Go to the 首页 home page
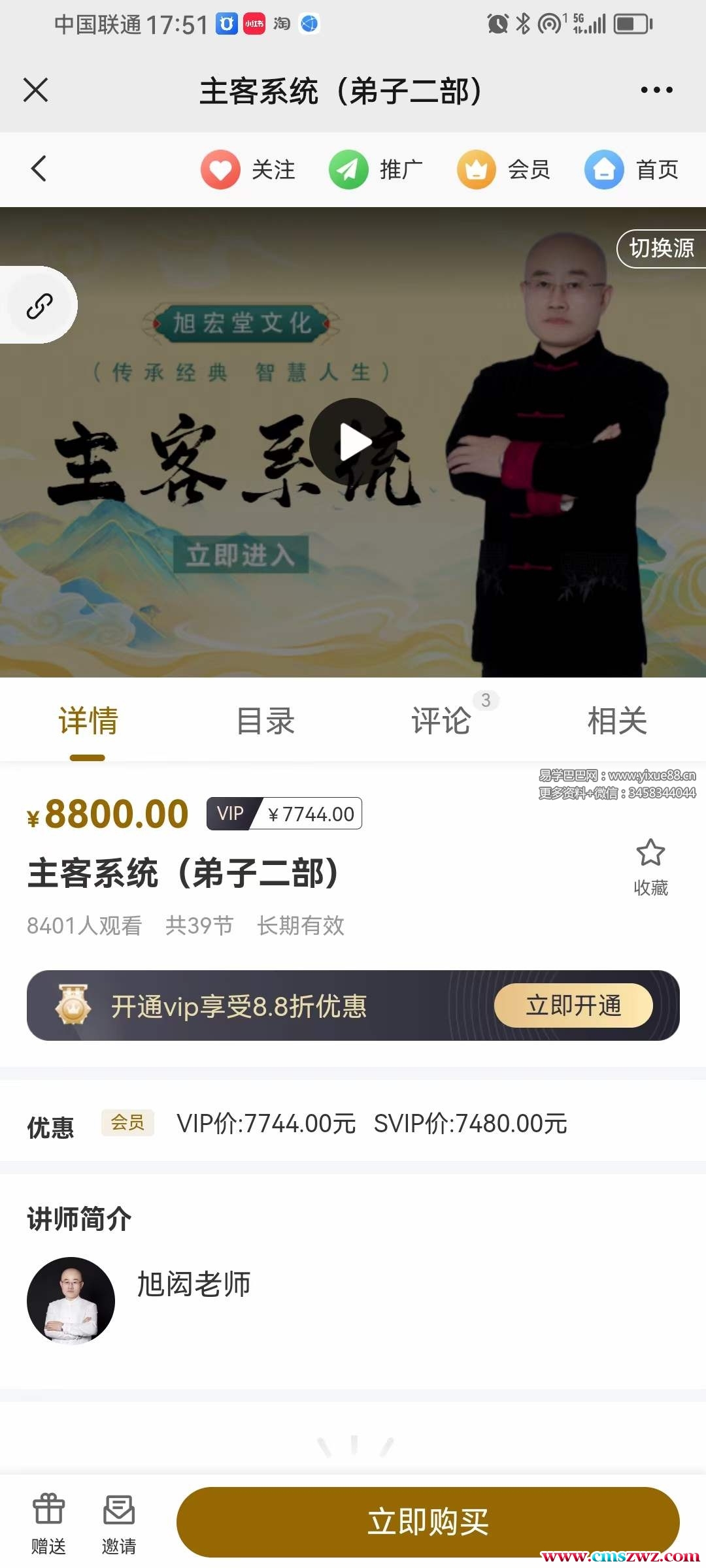The width and height of the screenshot is (706, 1568). (x=631, y=169)
